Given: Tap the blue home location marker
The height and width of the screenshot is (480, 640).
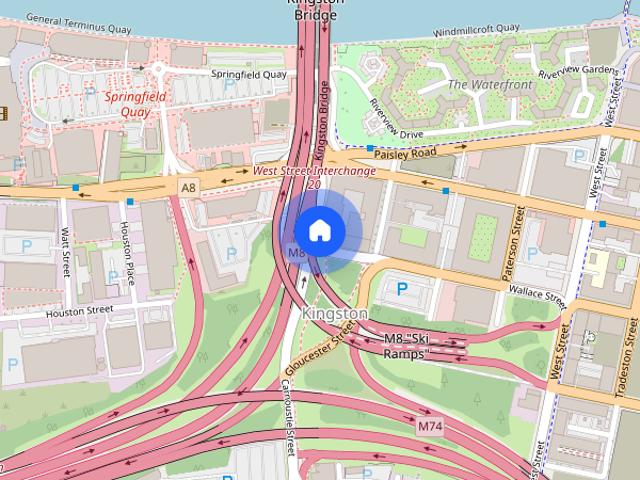Looking at the screenshot, I should [320, 231].
